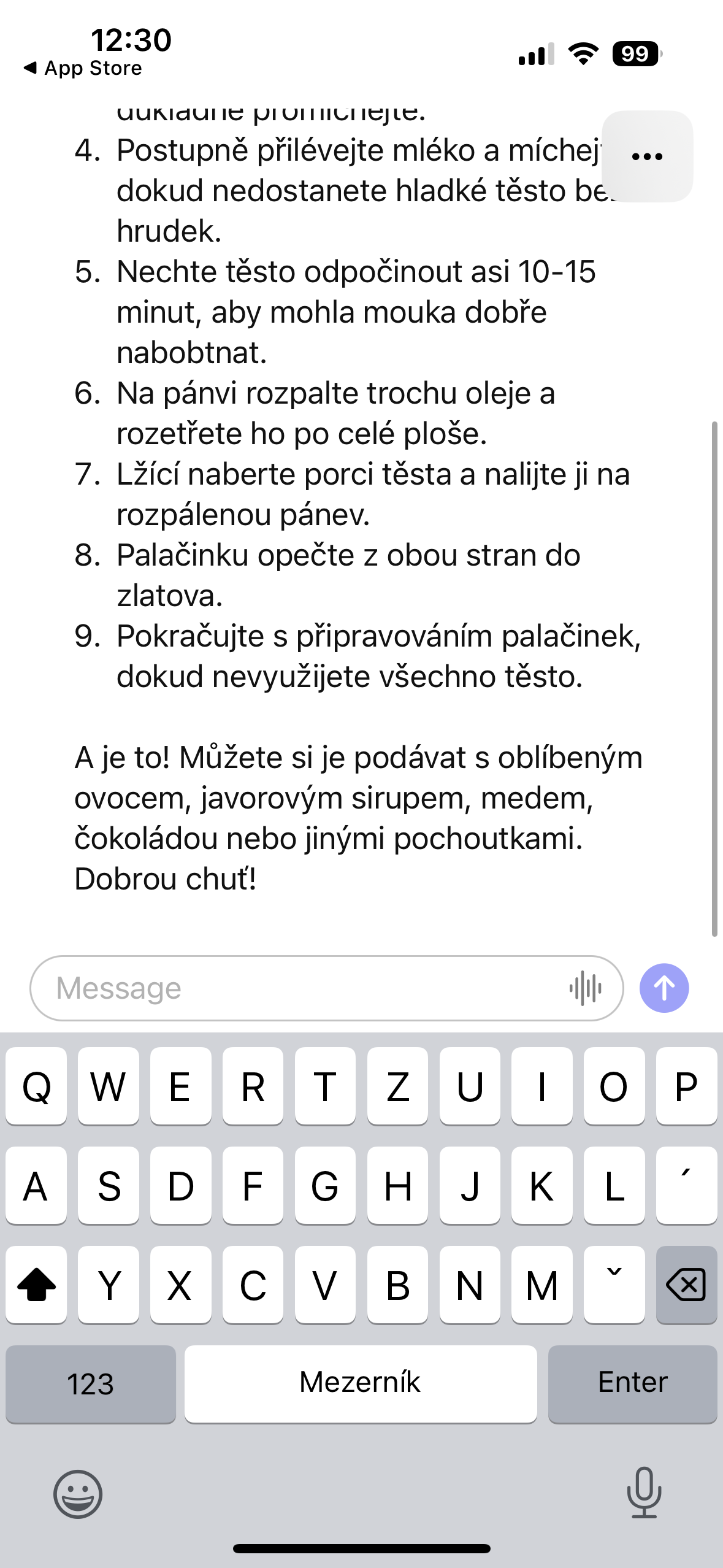The width and height of the screenshot is (723, 1568).
Task: Start voice input with the waveform icon
Action: (585, 988)
